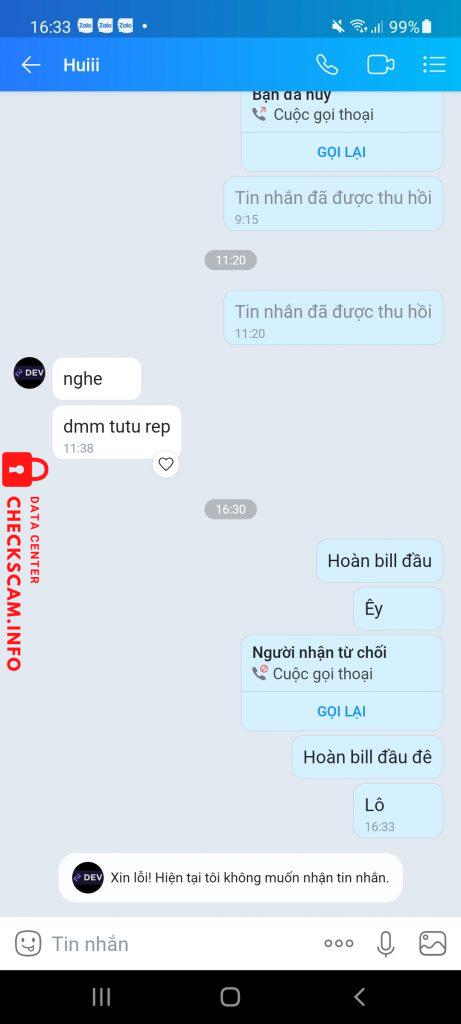The height and width of the screenshot is (1024, 461).
Task: Open the chat options menu
Action: (434, 65)
